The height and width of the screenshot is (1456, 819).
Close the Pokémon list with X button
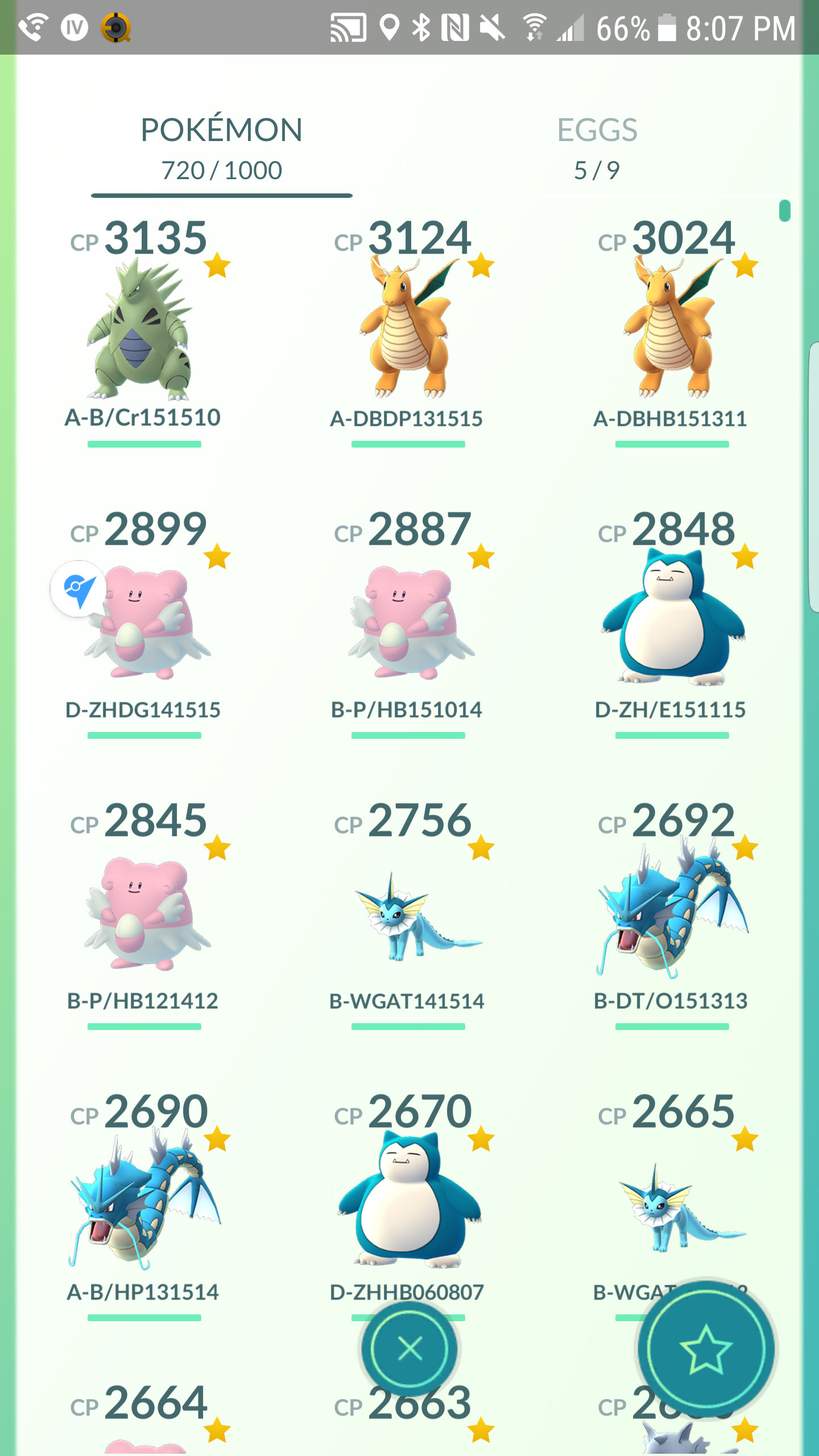tap(409, 1349)
